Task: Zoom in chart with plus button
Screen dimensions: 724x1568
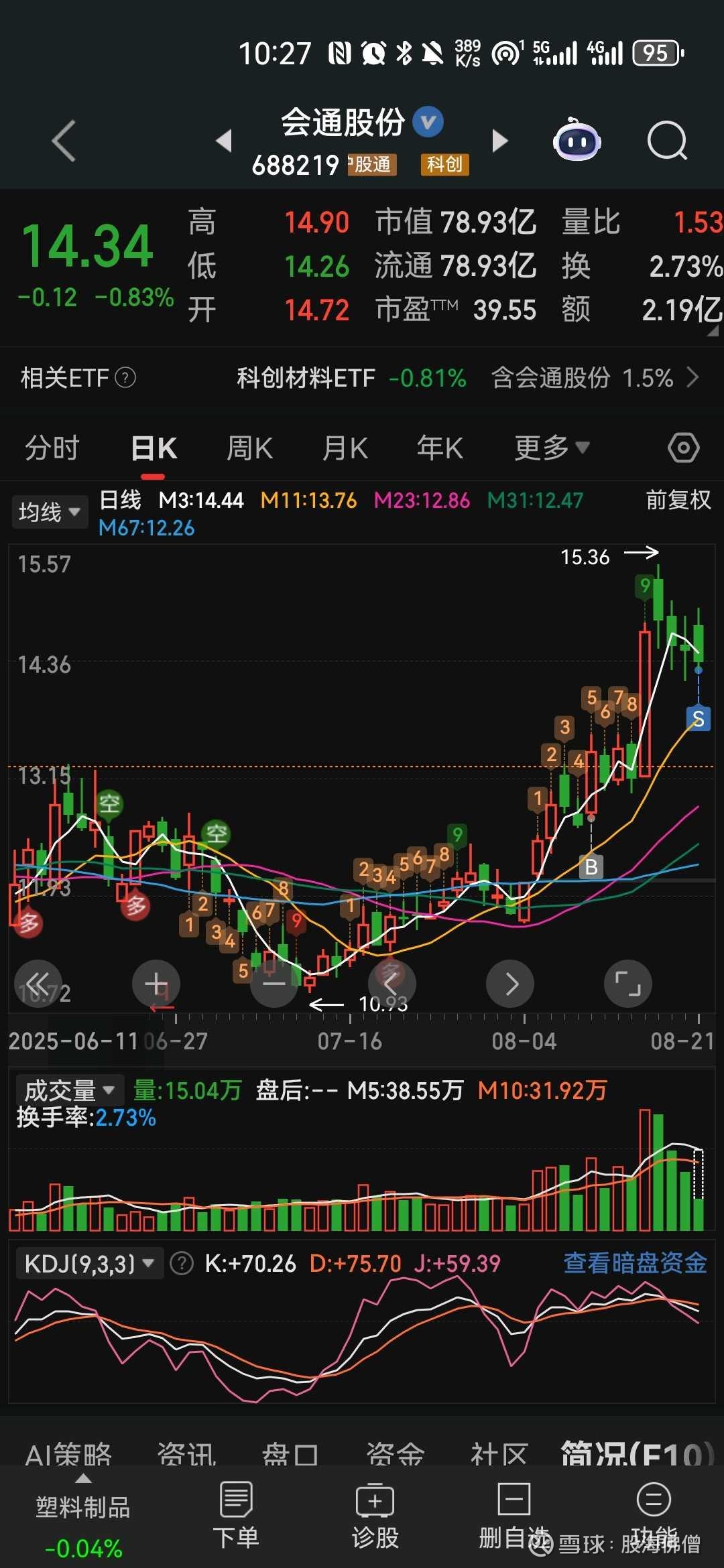Action: pos(156,984)
